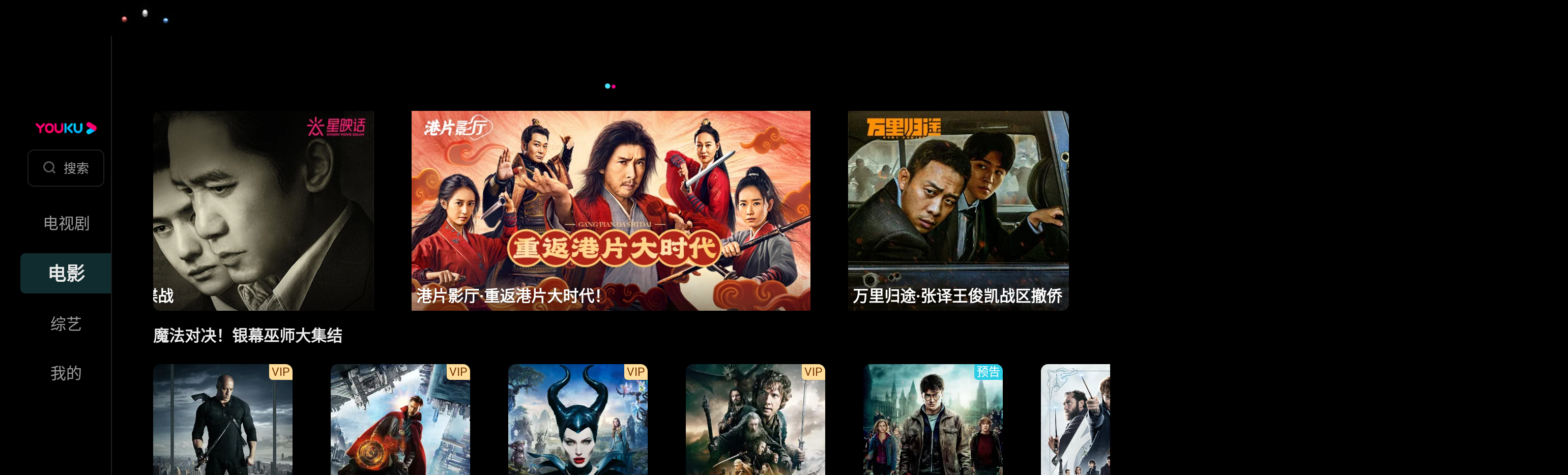Viewport: 1568px width, 475px height.
Task: Watch the 预告 trailer poster
Action: tap(932, 420)
